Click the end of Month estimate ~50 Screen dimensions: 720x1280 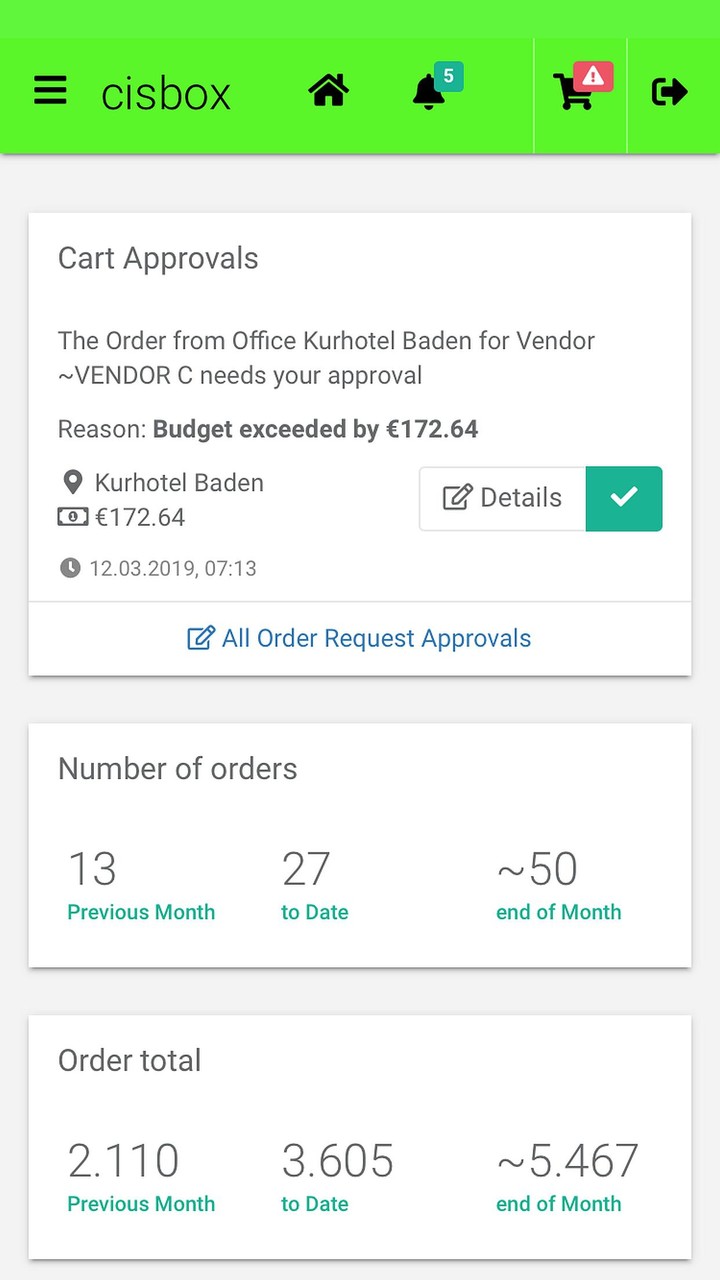click(x=537, y=868)
